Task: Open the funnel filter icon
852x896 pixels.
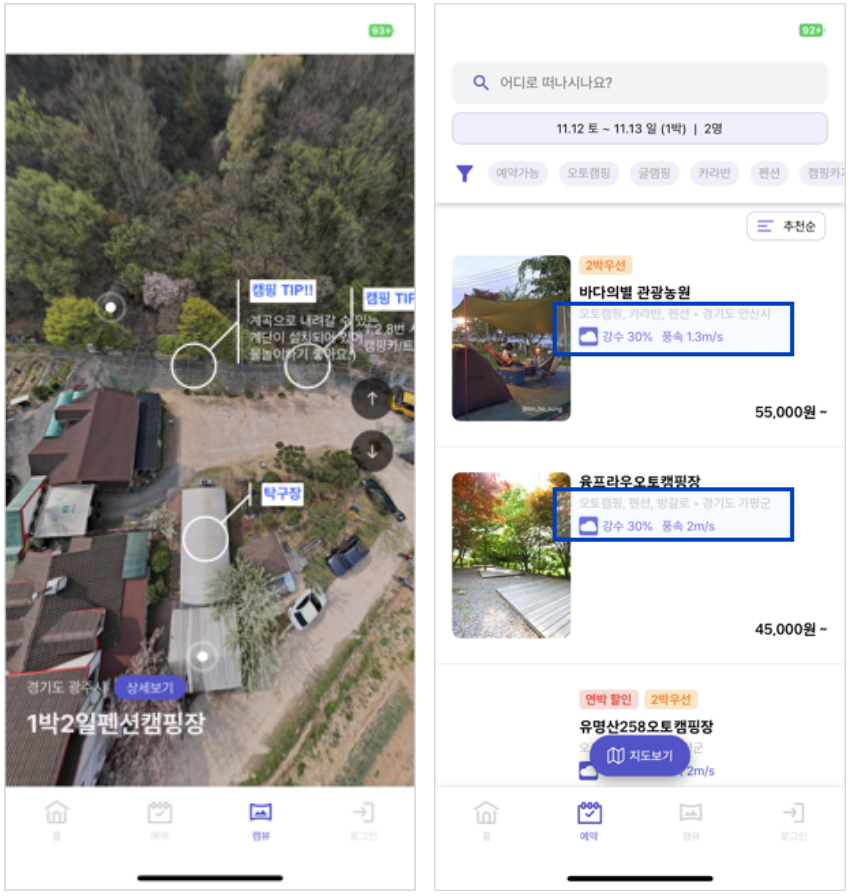Action: coord(465,173)
